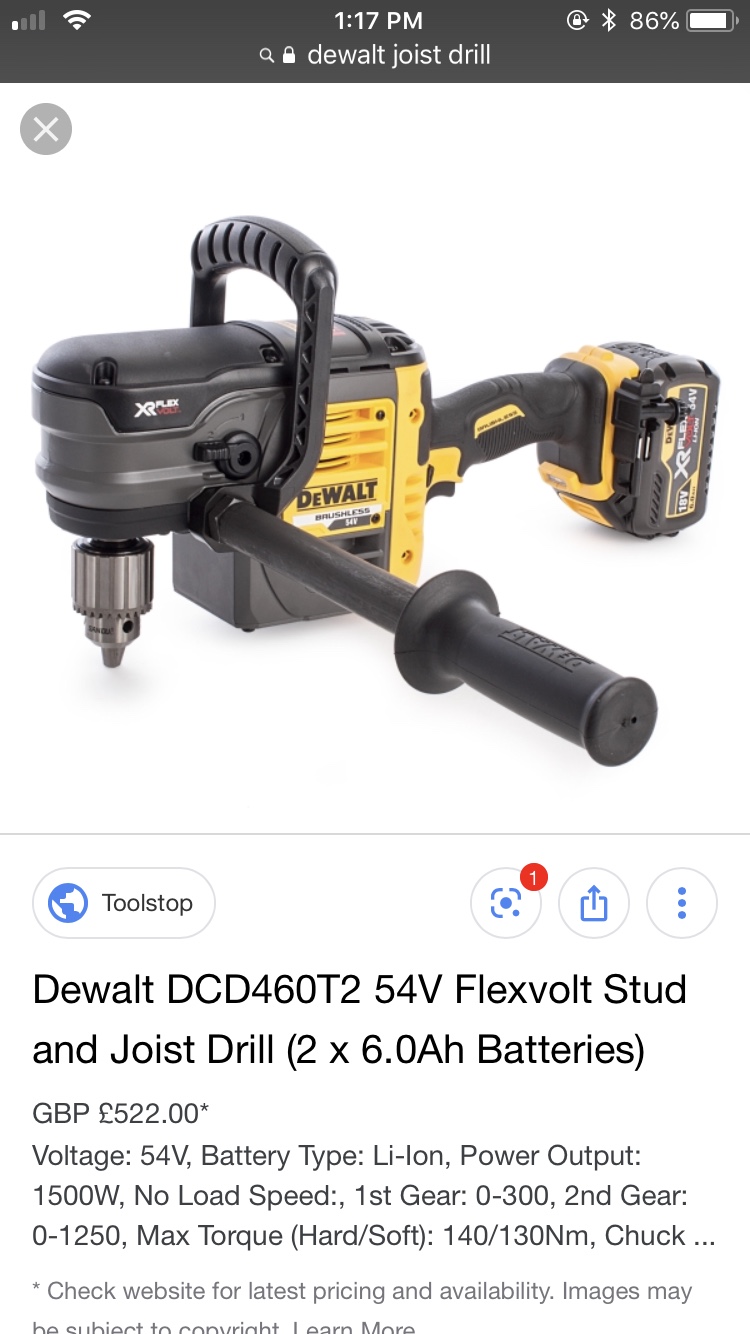Close the image preview
The image size is (750, 1334).
[46, 129]
